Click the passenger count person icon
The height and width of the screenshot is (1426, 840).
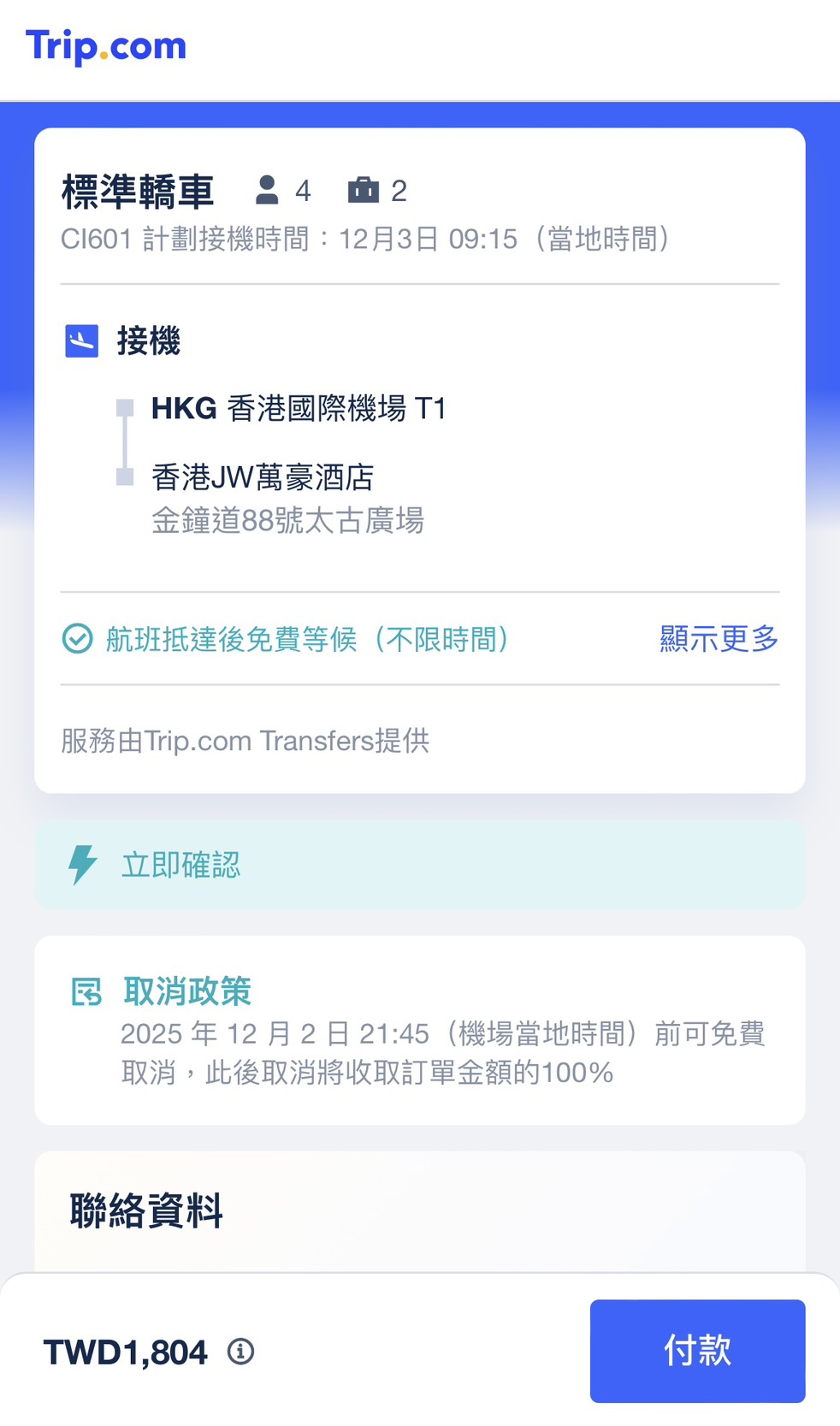point(268,188)
